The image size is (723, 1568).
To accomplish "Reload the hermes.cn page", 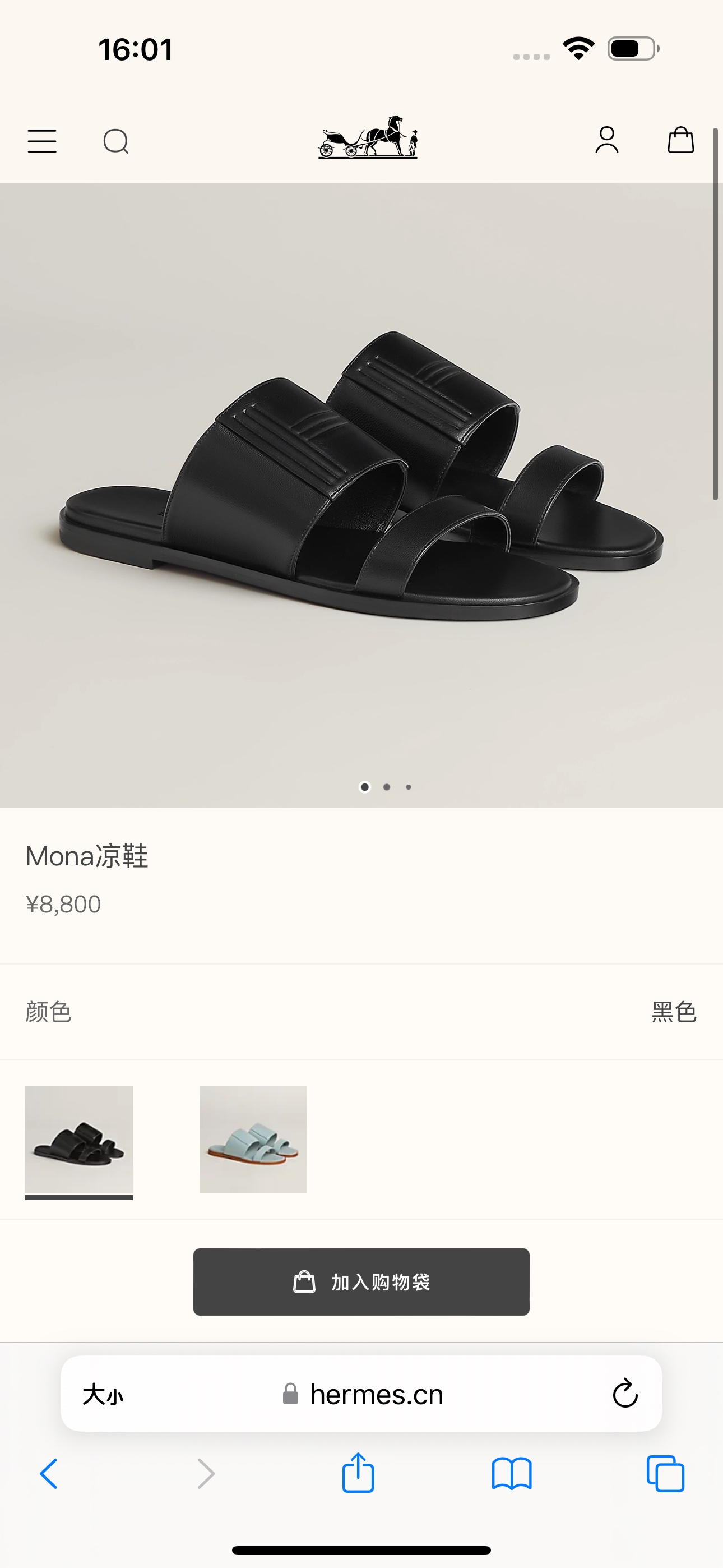I will [624, 1394].
